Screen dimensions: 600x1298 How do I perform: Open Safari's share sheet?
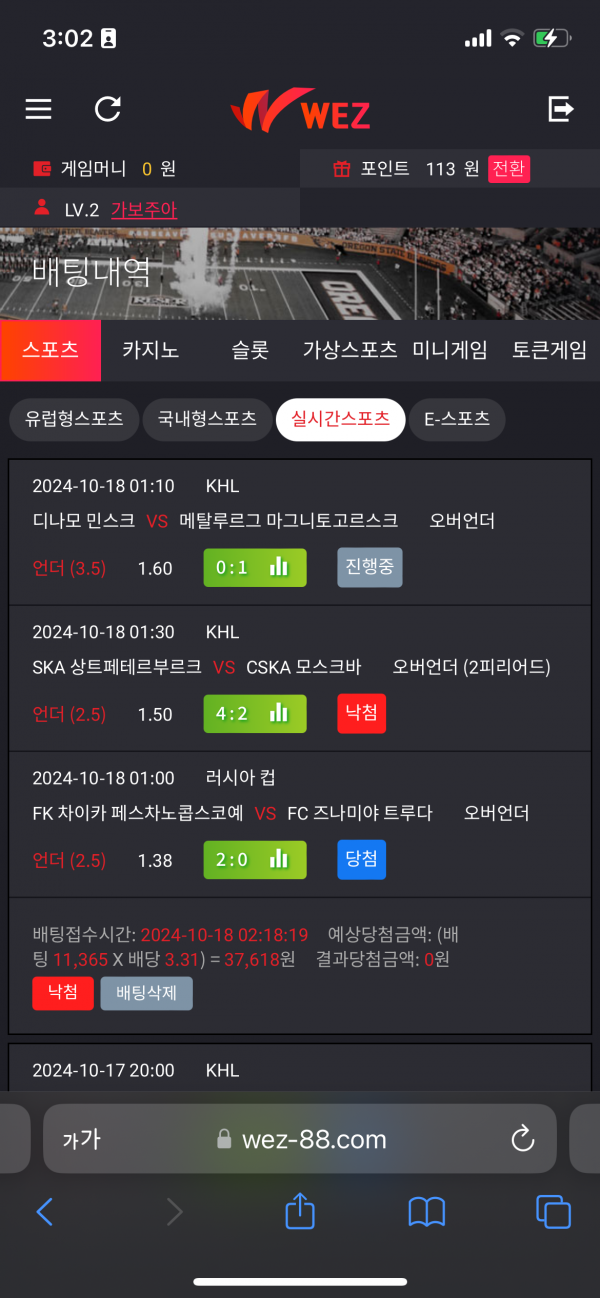click(300, 1212)
